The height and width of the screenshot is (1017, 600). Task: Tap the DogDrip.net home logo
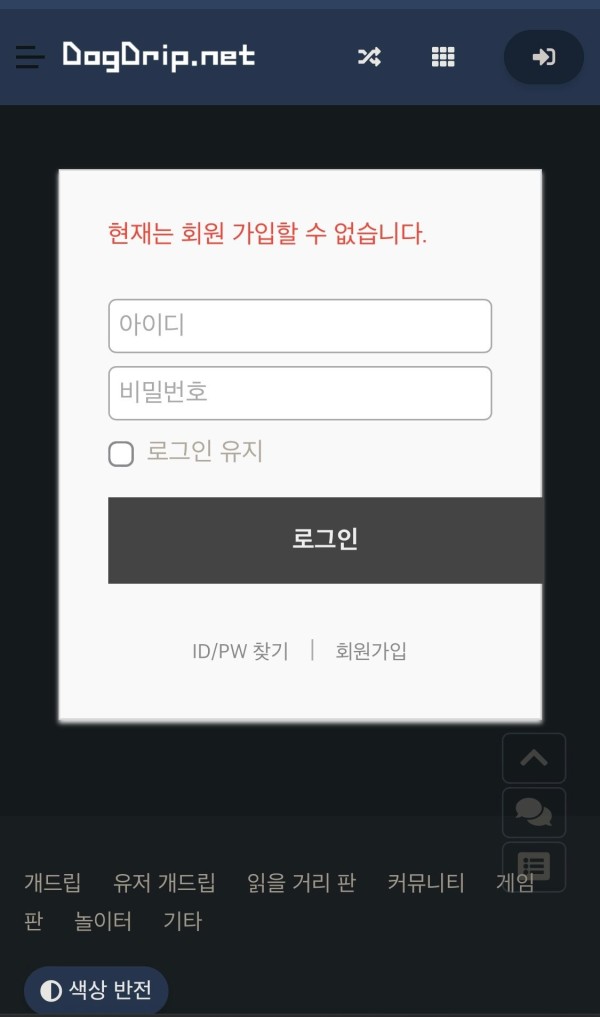[x=159, y=56]
